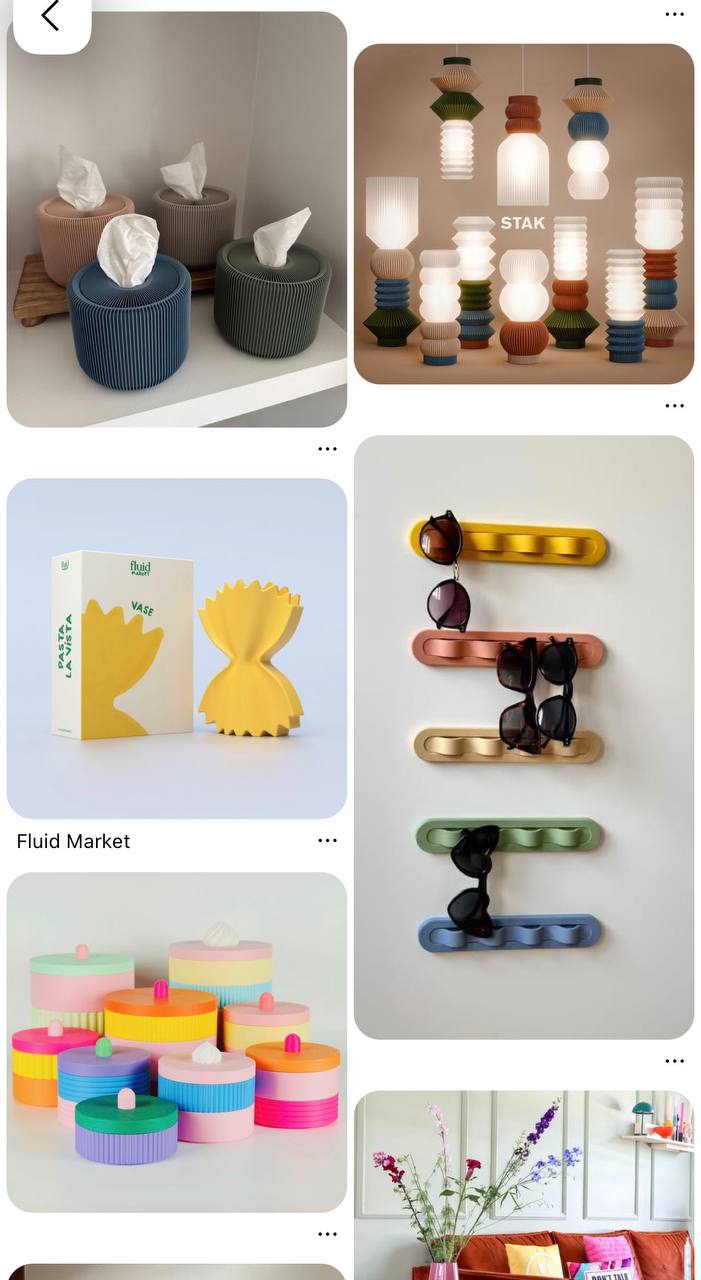
Task: Open more options under tissue box pin
Action: (x=327, y=449)
